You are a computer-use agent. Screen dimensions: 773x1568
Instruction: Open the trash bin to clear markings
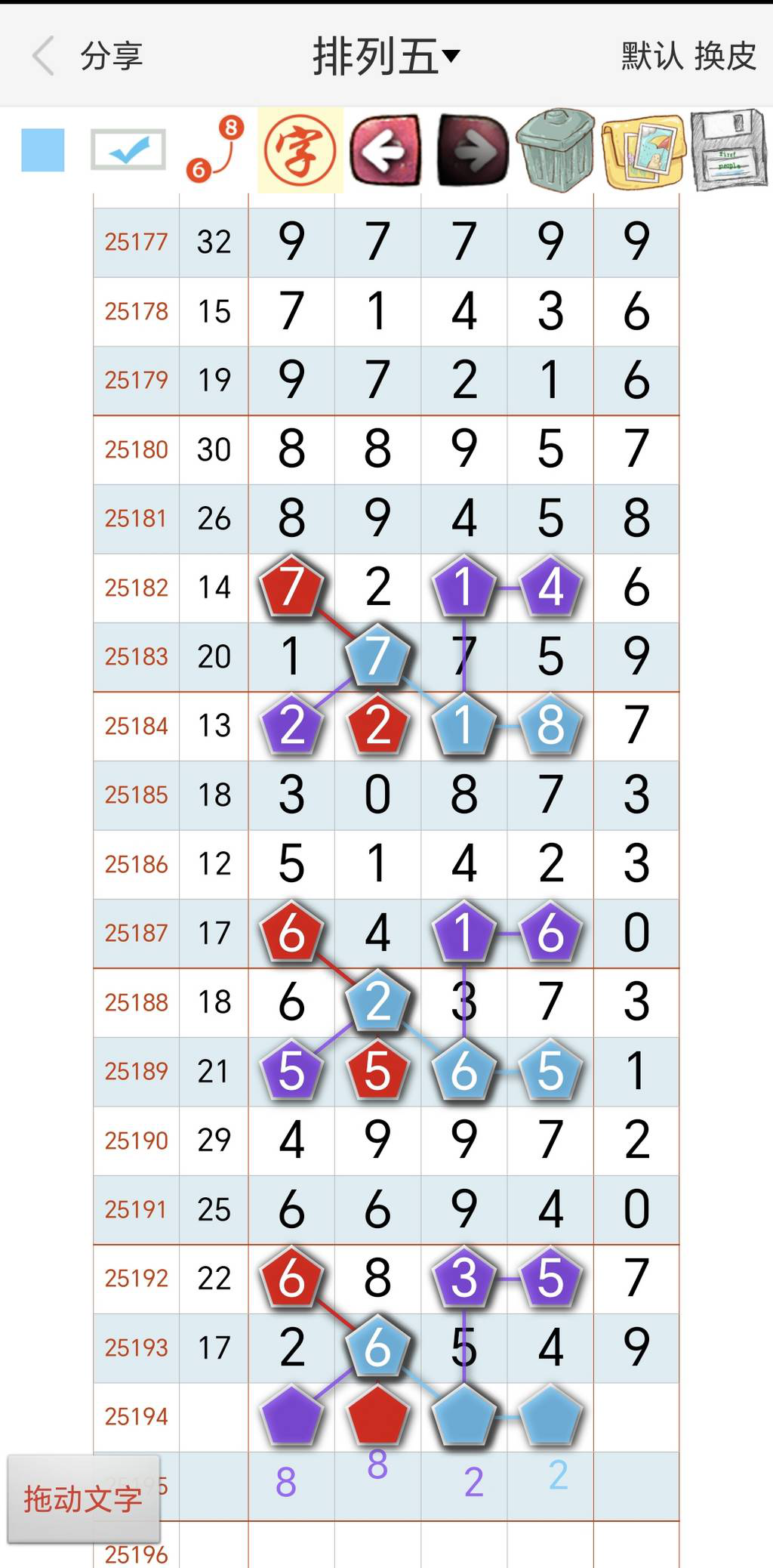tap(556, 149)
